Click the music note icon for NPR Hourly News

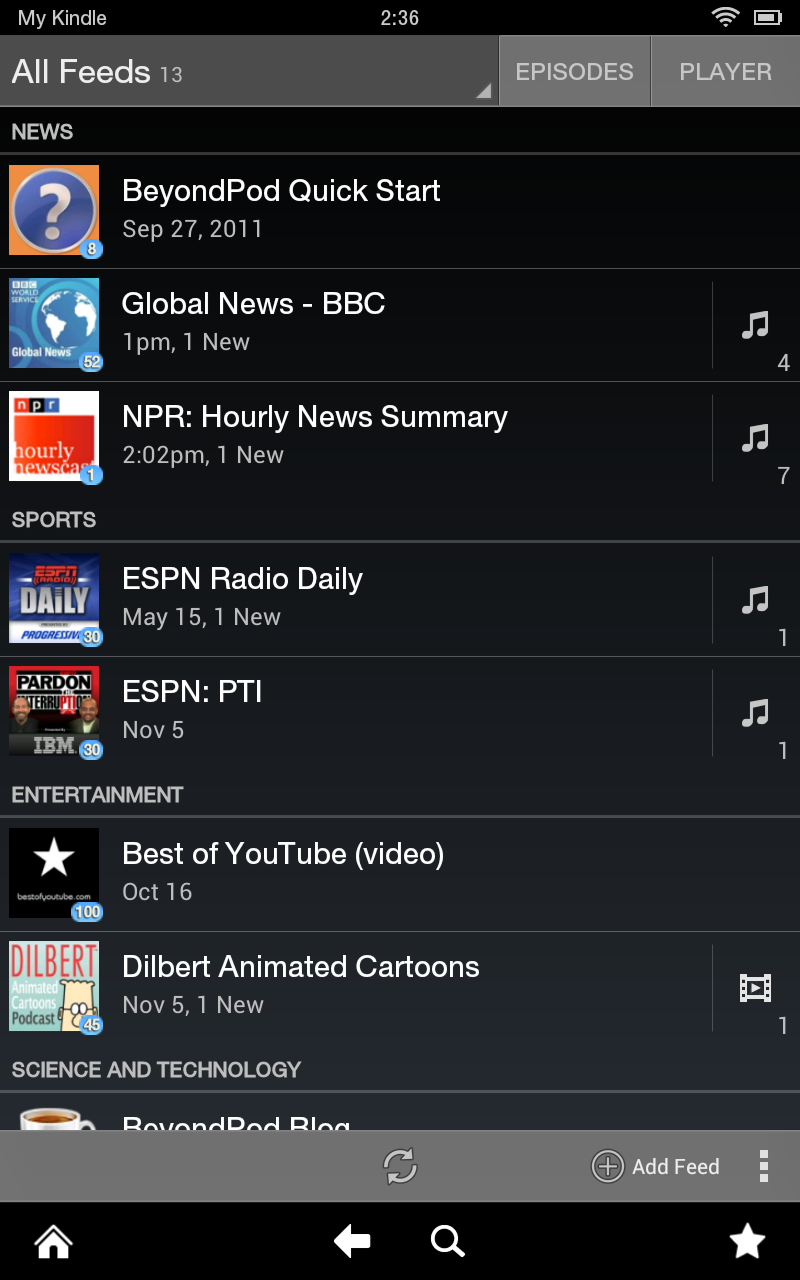755,437
